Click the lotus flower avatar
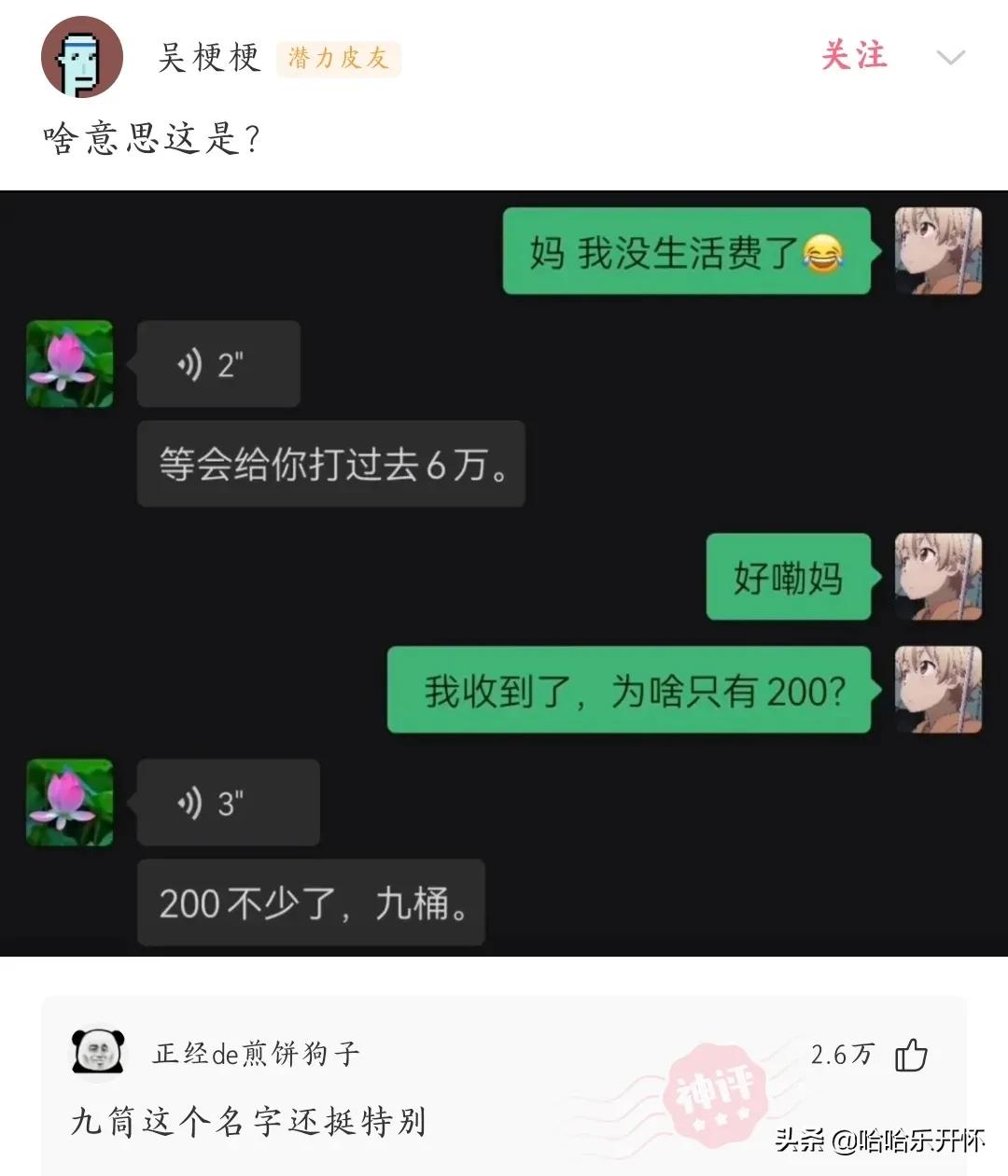 tap(69, 364)
